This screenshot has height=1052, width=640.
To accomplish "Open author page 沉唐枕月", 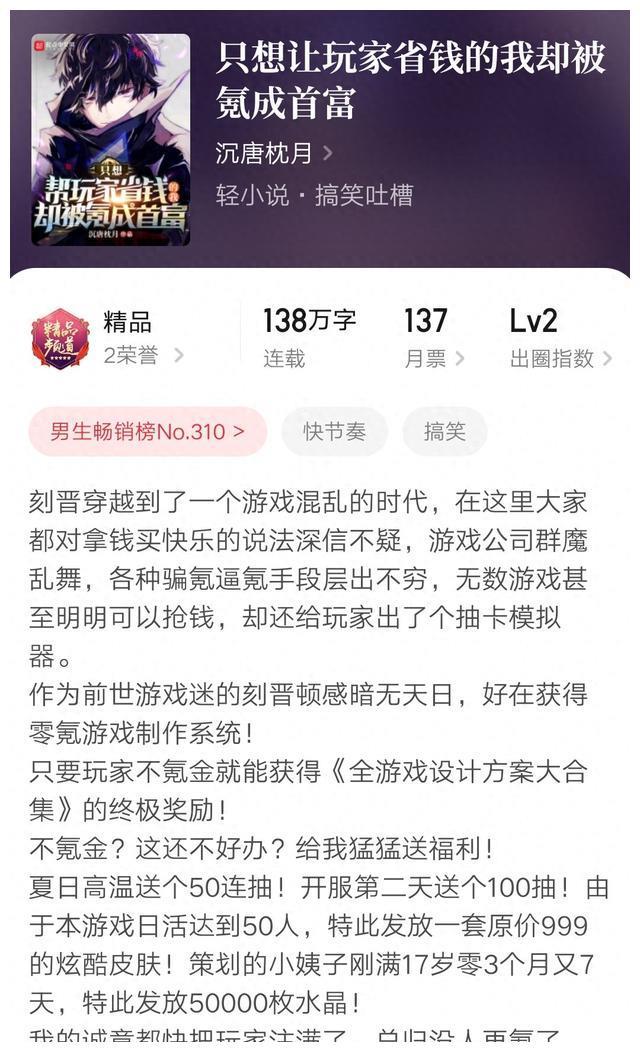I will point(273,153).
